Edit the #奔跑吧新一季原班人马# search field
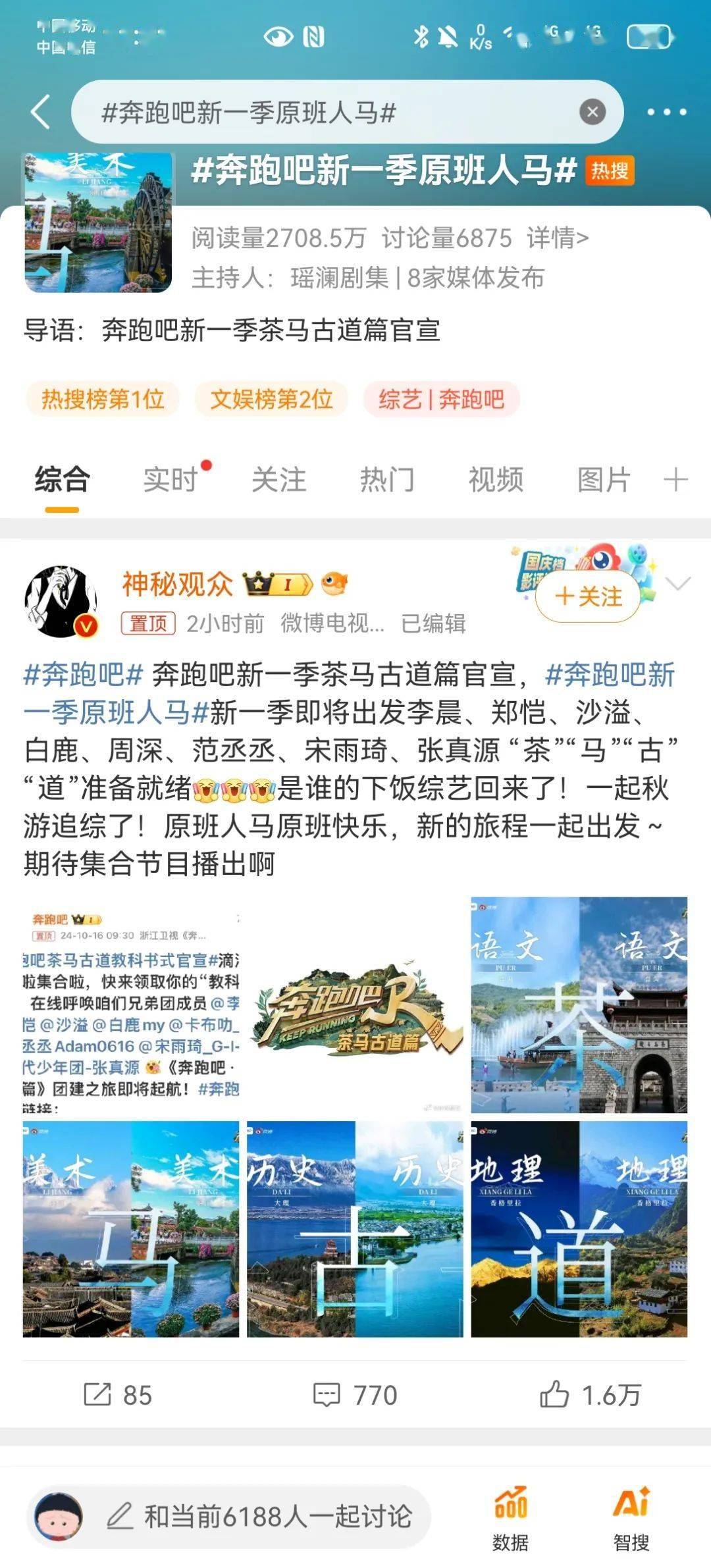Viewport: 711px width, 1568px height. [329, 112]
